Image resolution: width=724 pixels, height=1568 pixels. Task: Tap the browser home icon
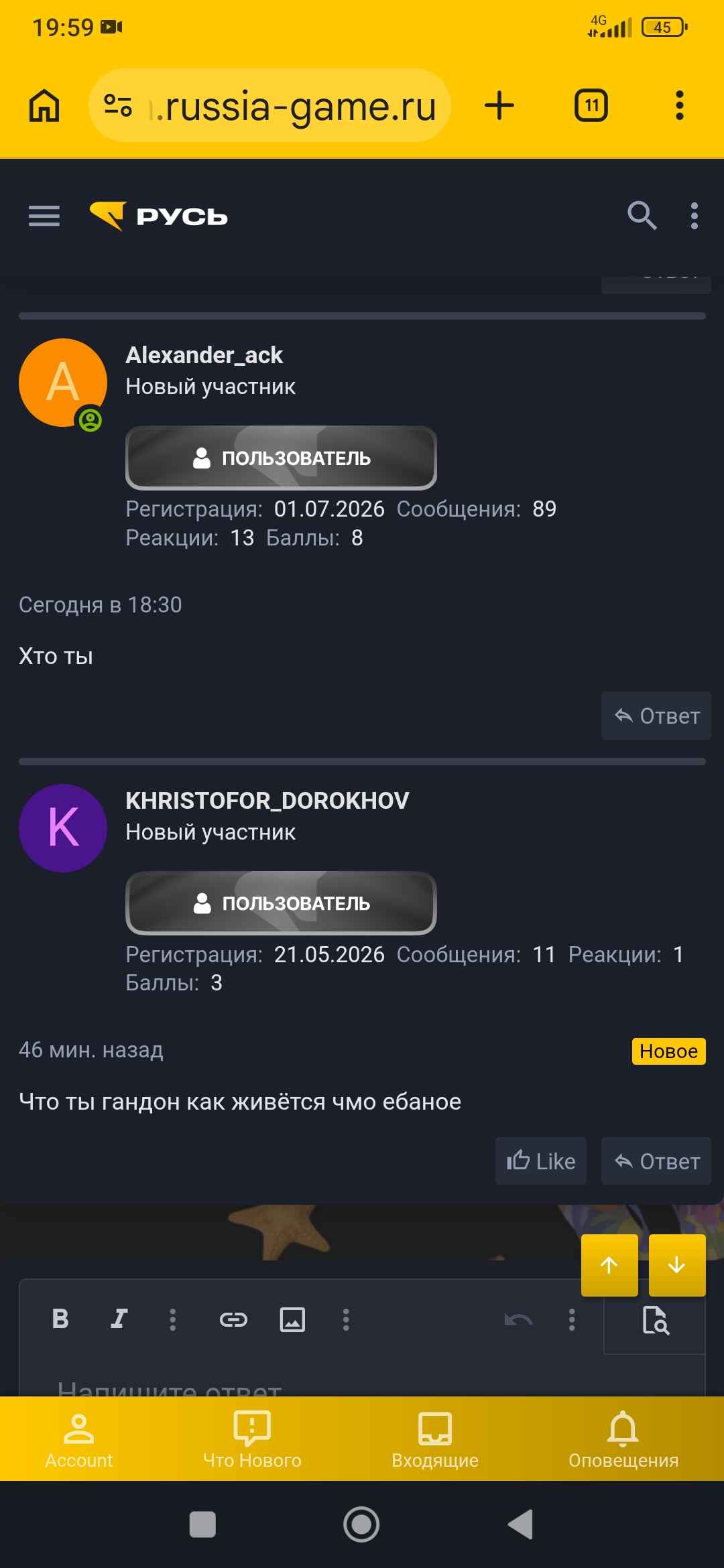(44, 106)
